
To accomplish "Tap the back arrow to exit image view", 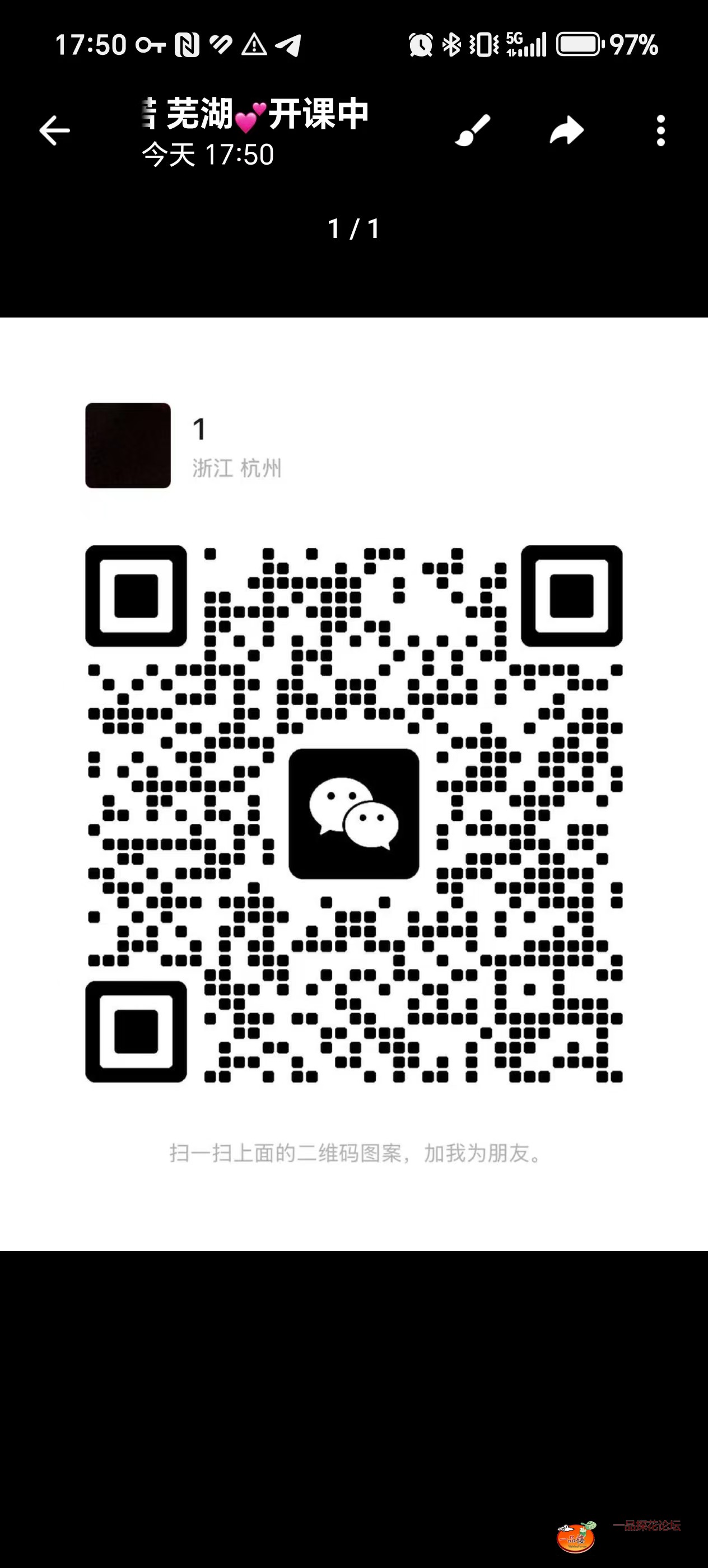I will pos(54,130).
